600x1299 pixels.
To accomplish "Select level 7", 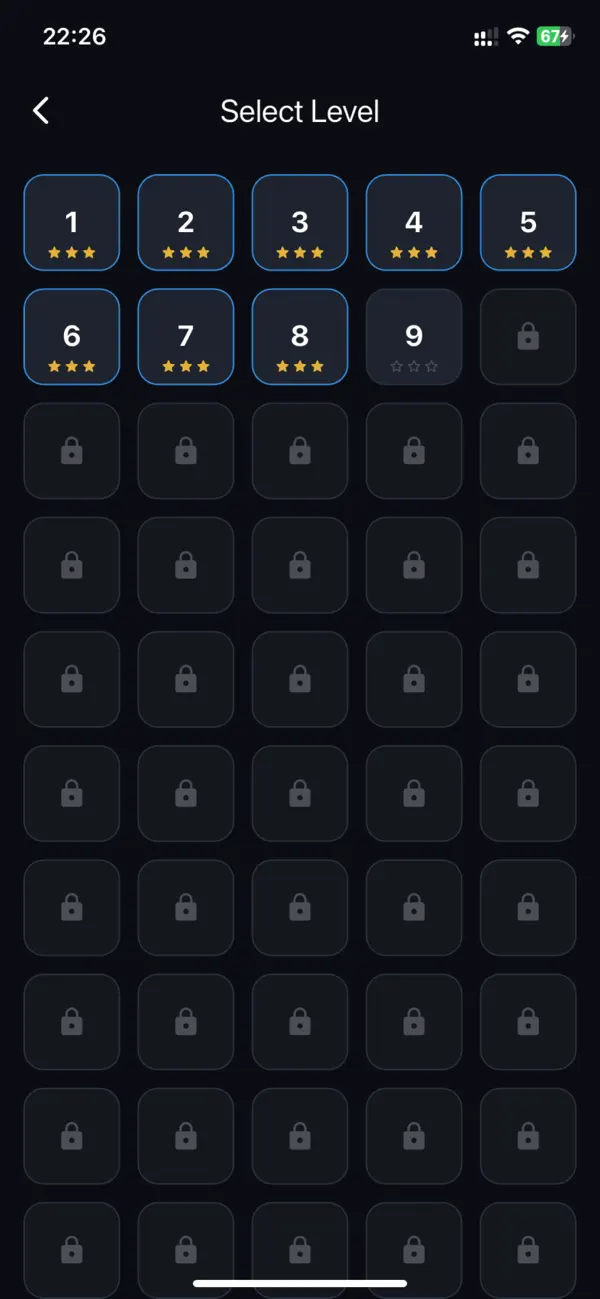I will pyautogui.click(x=186, y=337).
